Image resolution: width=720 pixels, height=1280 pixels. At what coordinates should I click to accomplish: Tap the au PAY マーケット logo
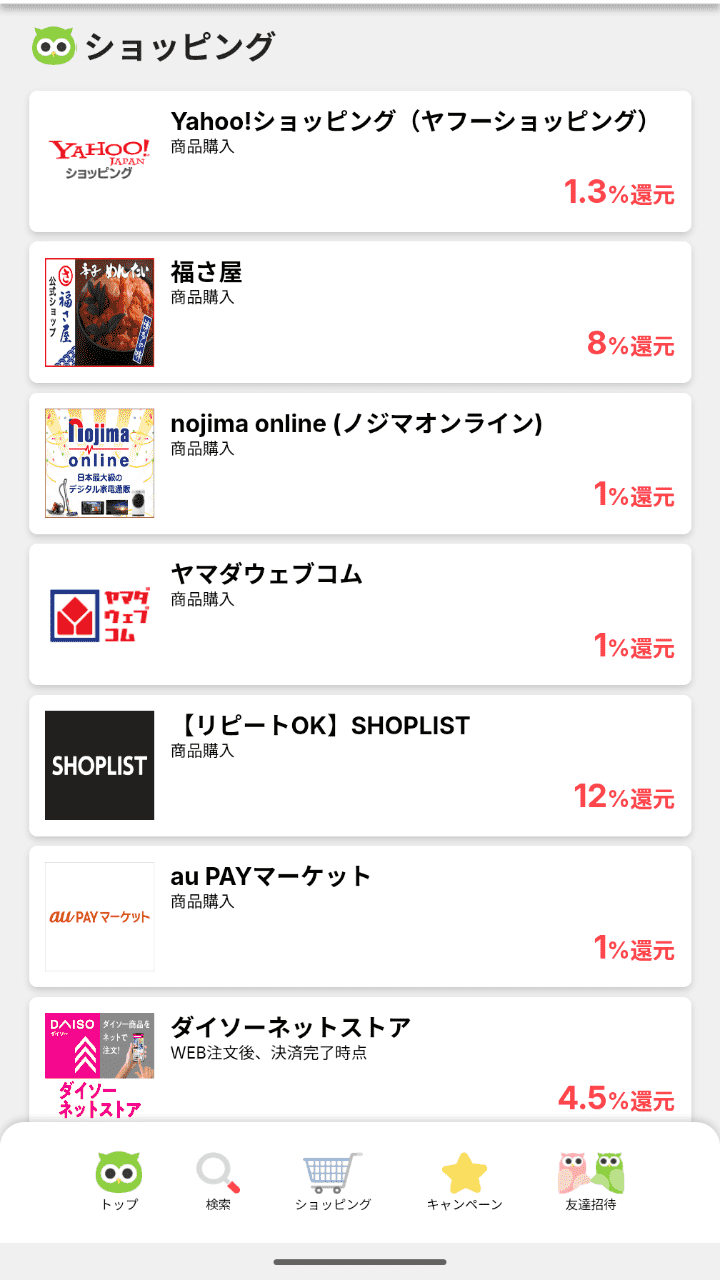[98, 916]
